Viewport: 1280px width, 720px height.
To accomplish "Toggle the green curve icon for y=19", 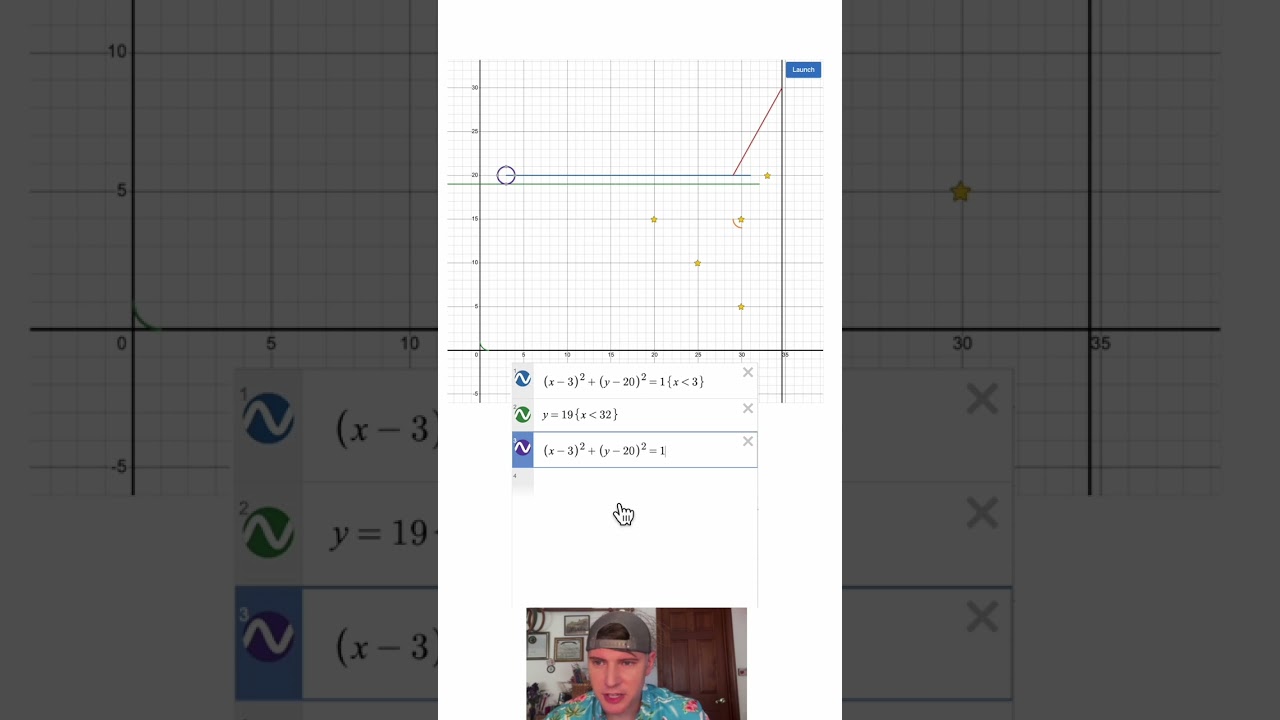I will 522,415.
